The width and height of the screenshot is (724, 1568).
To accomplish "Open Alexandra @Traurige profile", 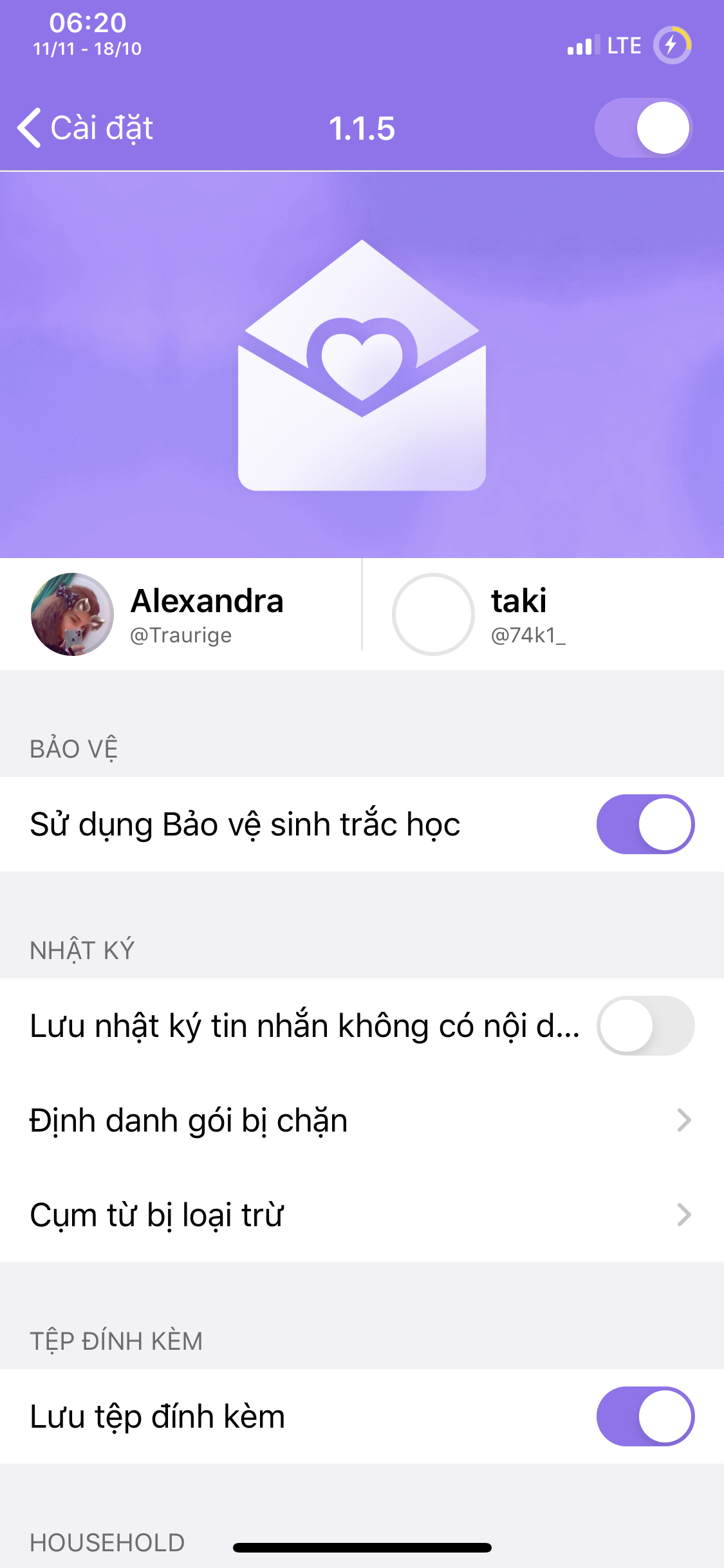I will tap(181, 614).
